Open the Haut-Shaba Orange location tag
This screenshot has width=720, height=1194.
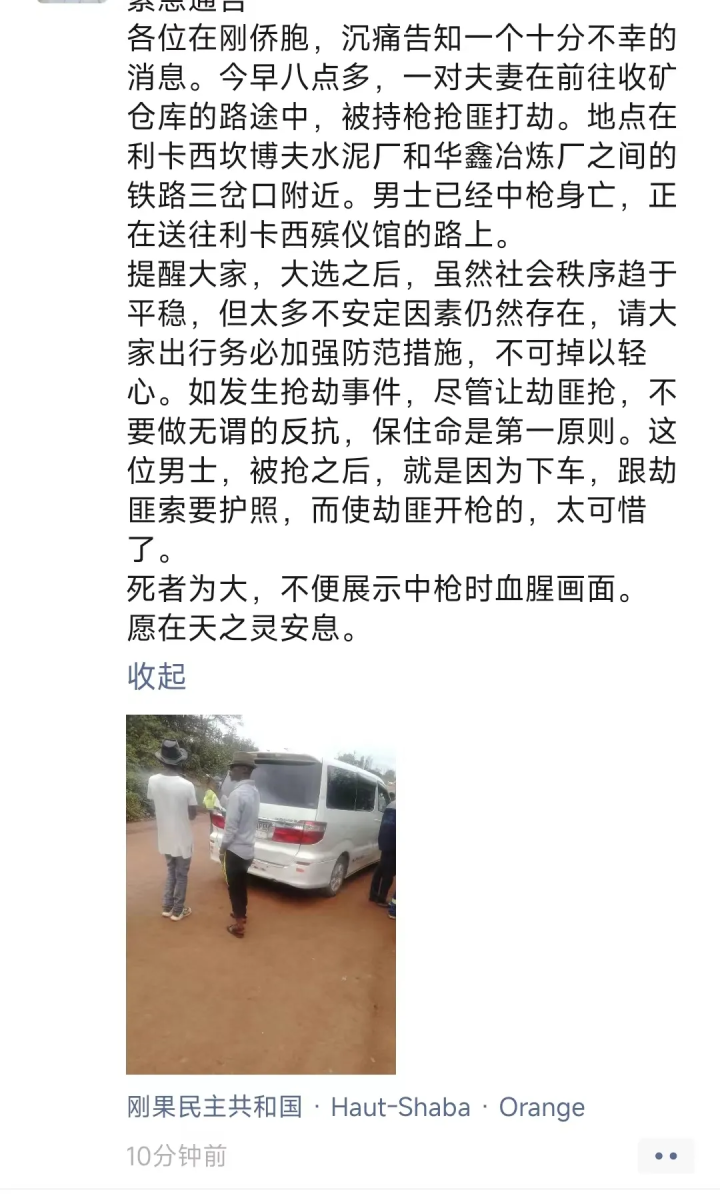click(356, 1107)
